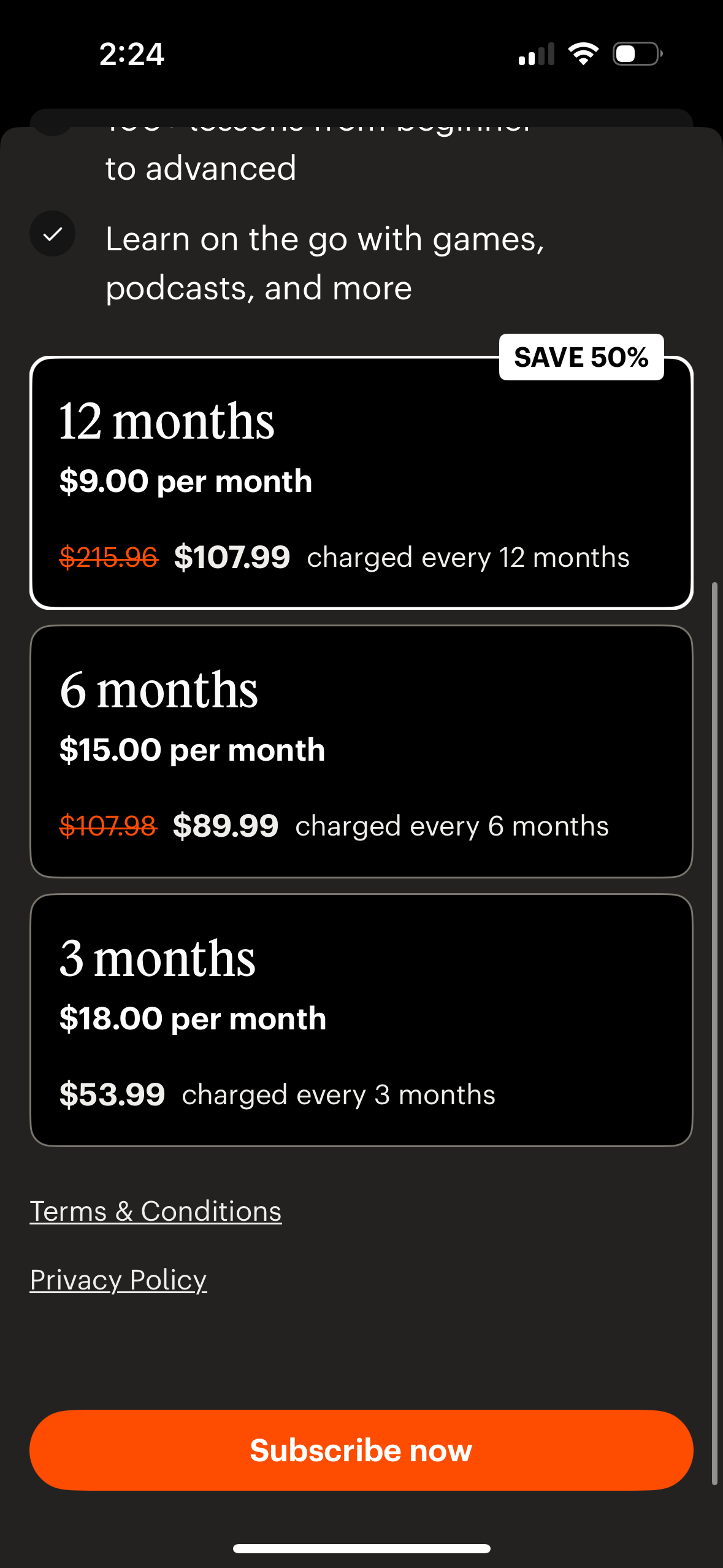
Task: Click the checkmark icon beside learning features
Action: coord(52,233)
